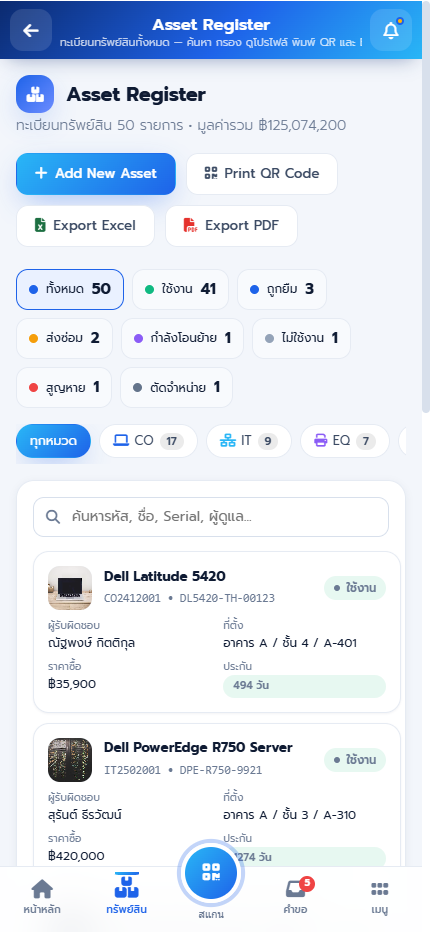Export the register as PDF
The width and height of the screenshot is (430, 932).
pyautogui.click(x=231, y=226)
